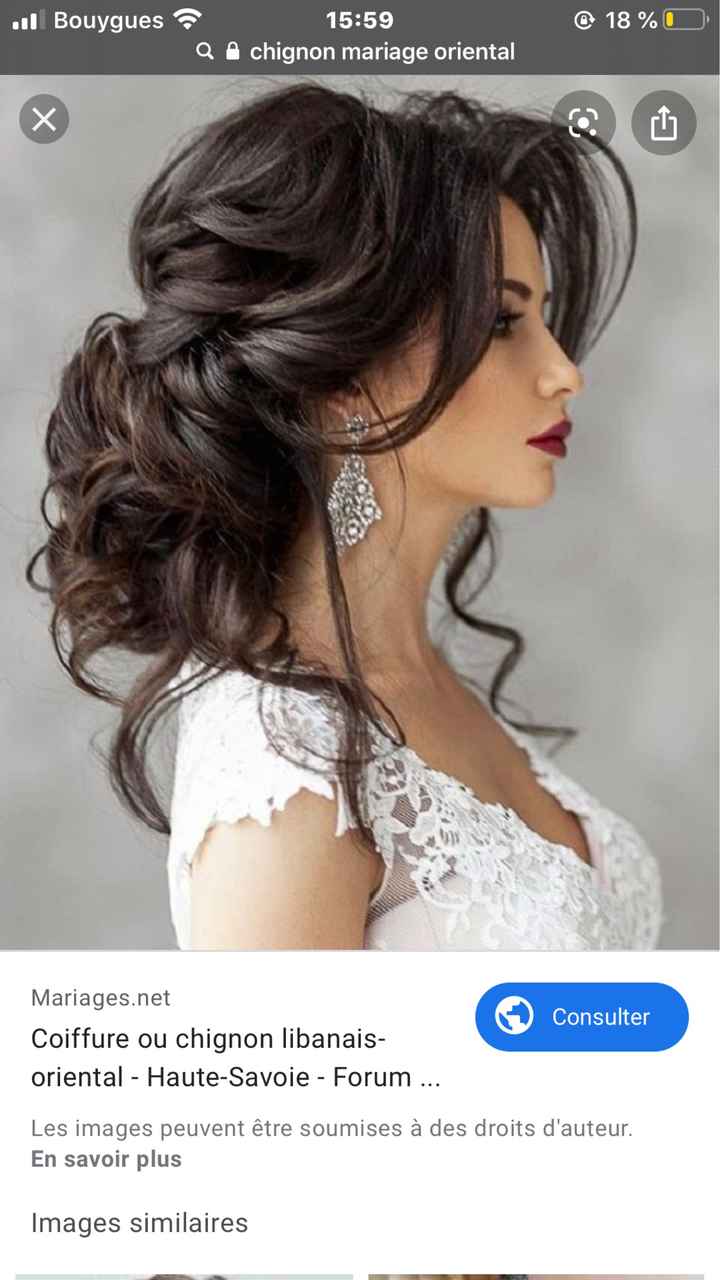View the enlarged bridal hairstyle photo

360,520
